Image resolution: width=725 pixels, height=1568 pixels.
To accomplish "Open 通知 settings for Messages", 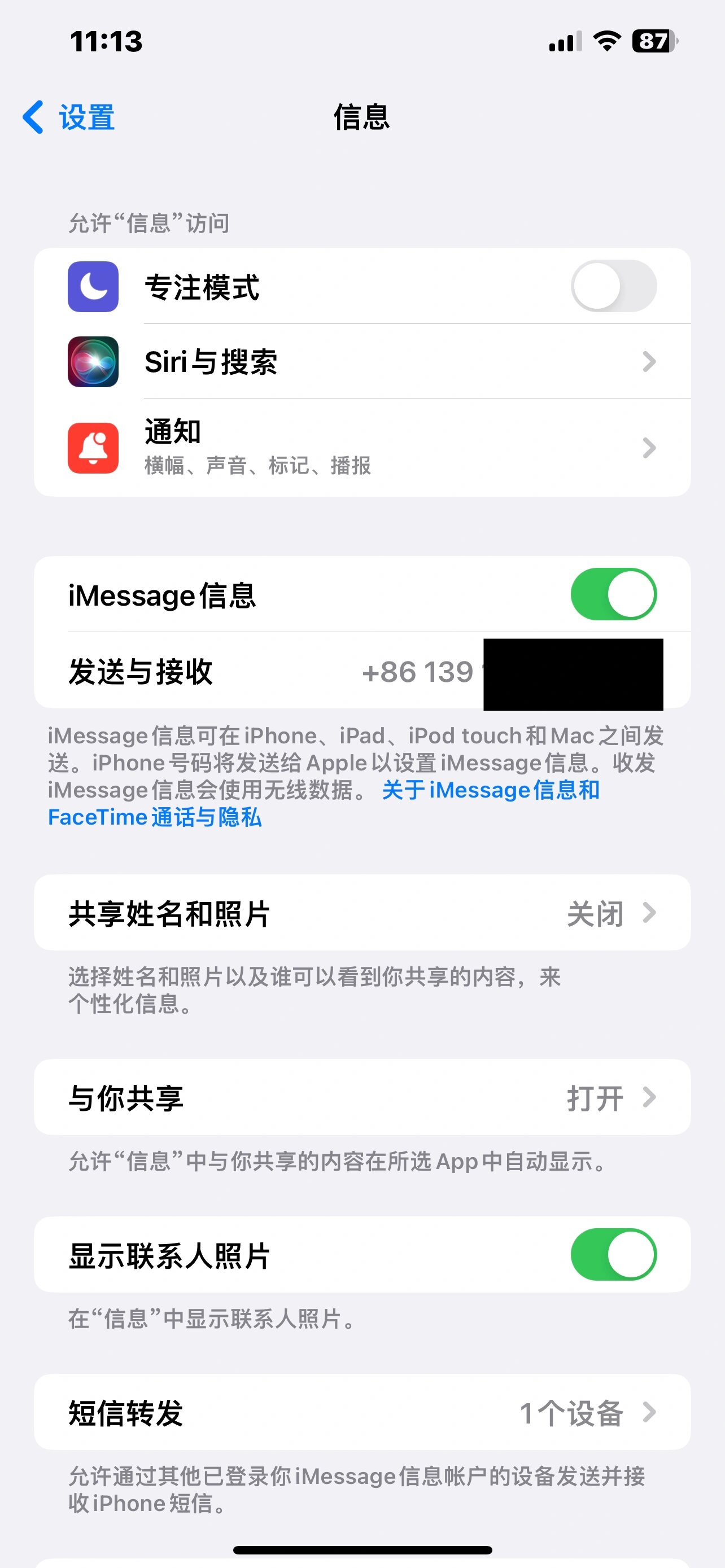I will [x=362, y=448].
